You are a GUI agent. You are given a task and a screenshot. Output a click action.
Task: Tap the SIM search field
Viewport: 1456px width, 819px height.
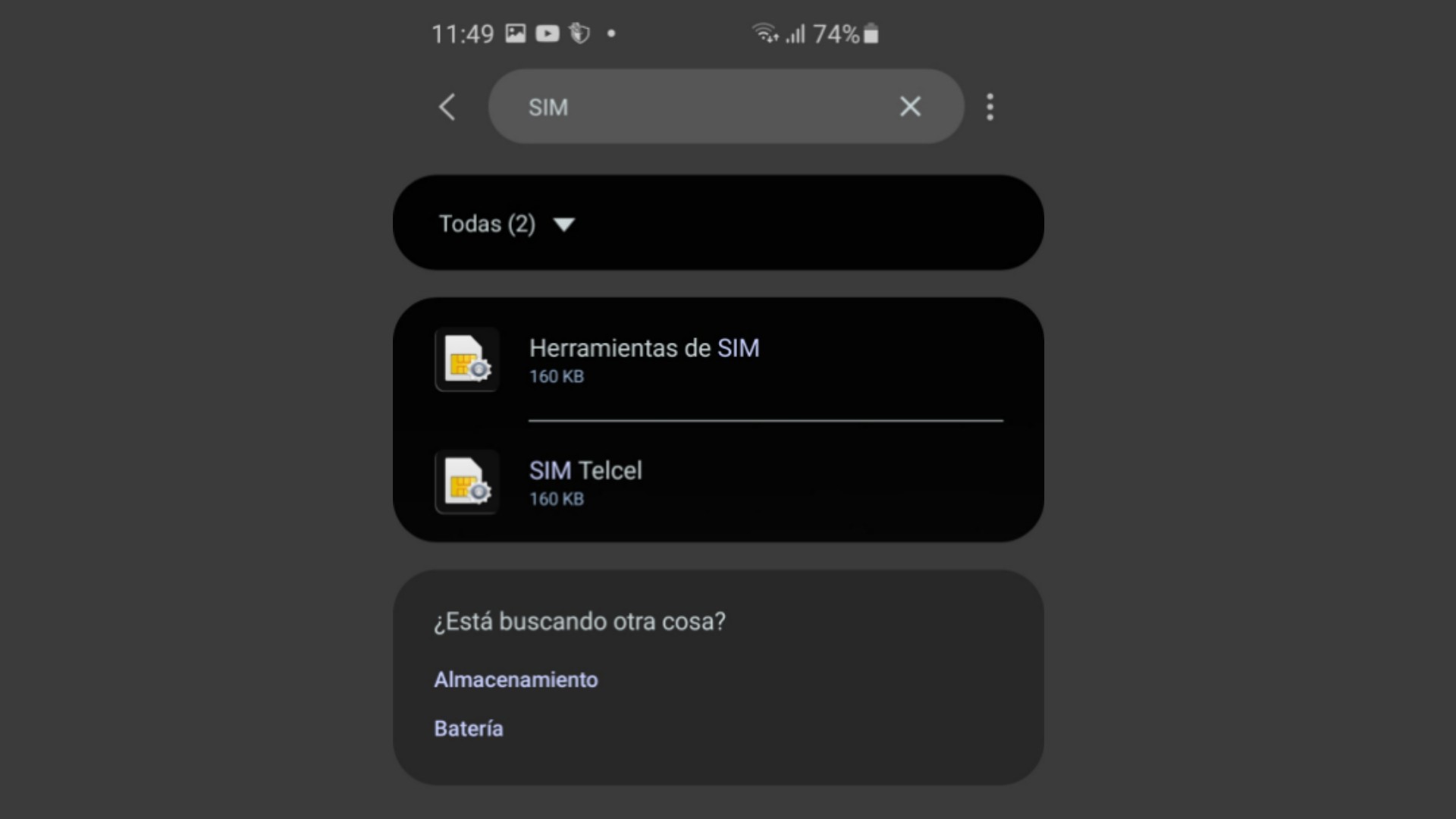[x=698, y=107]
